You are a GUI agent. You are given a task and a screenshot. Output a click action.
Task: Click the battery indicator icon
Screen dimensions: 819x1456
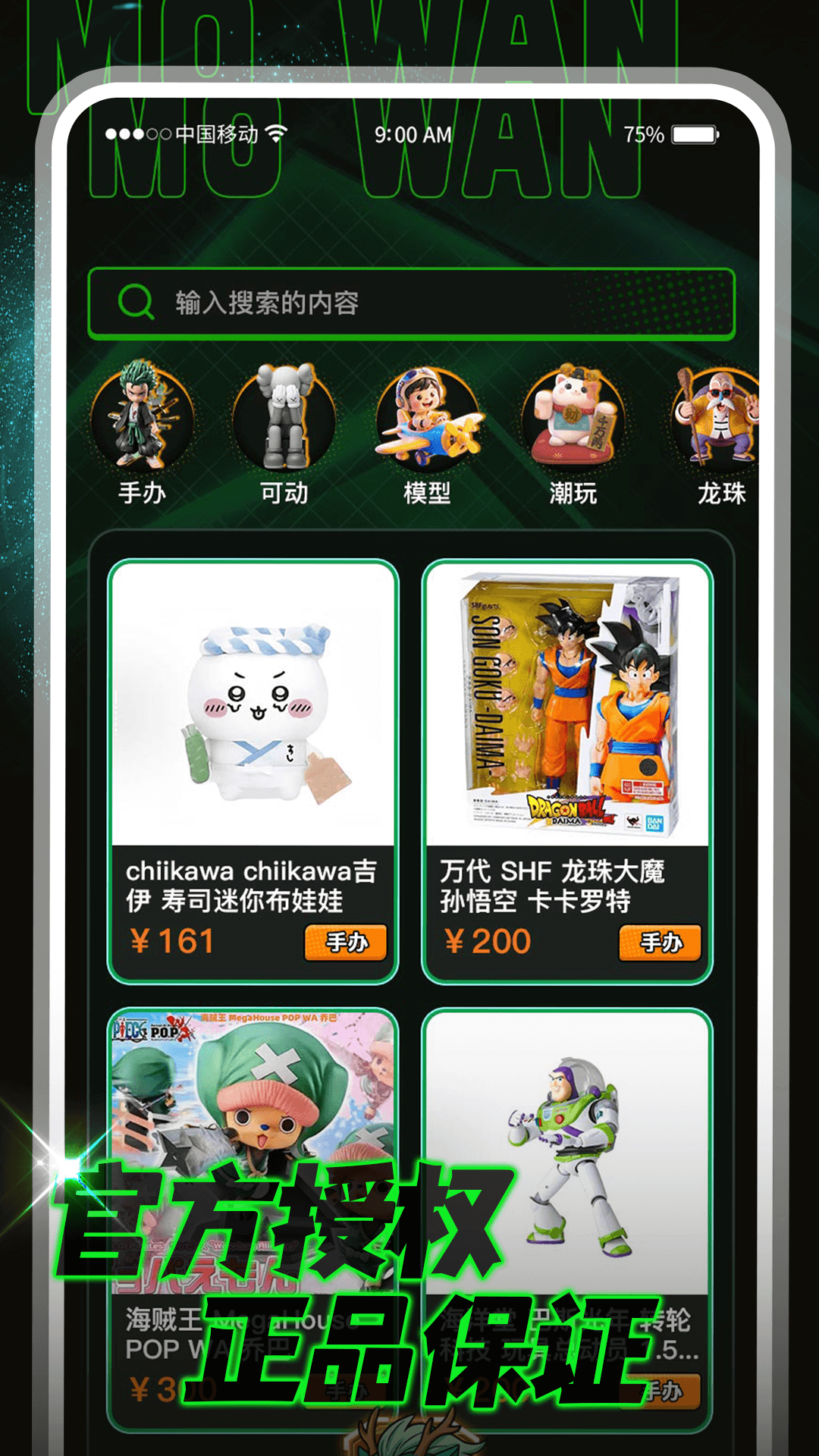[x=693, y=132]
